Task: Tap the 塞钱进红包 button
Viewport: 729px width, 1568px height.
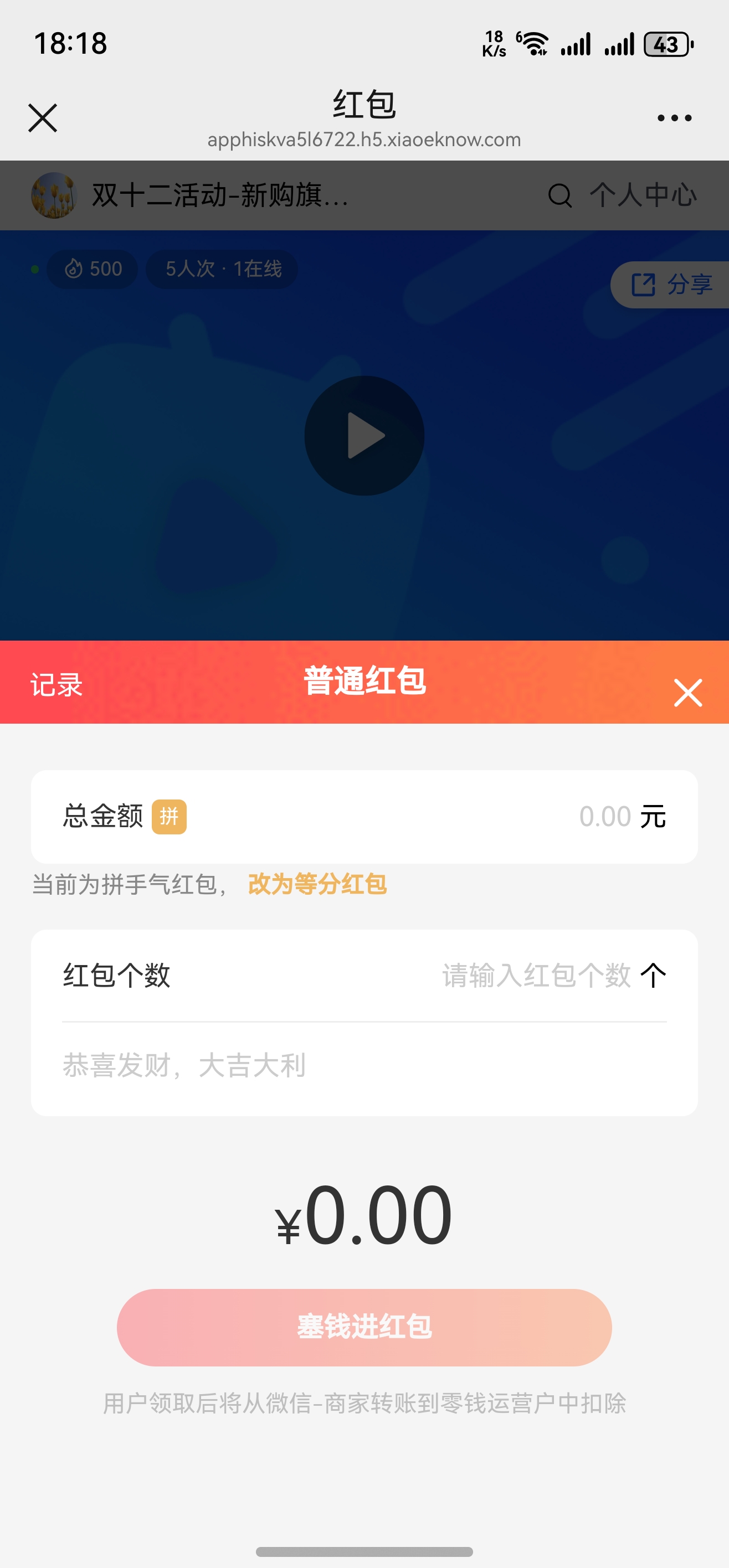Action: (x=364, y=1327)
